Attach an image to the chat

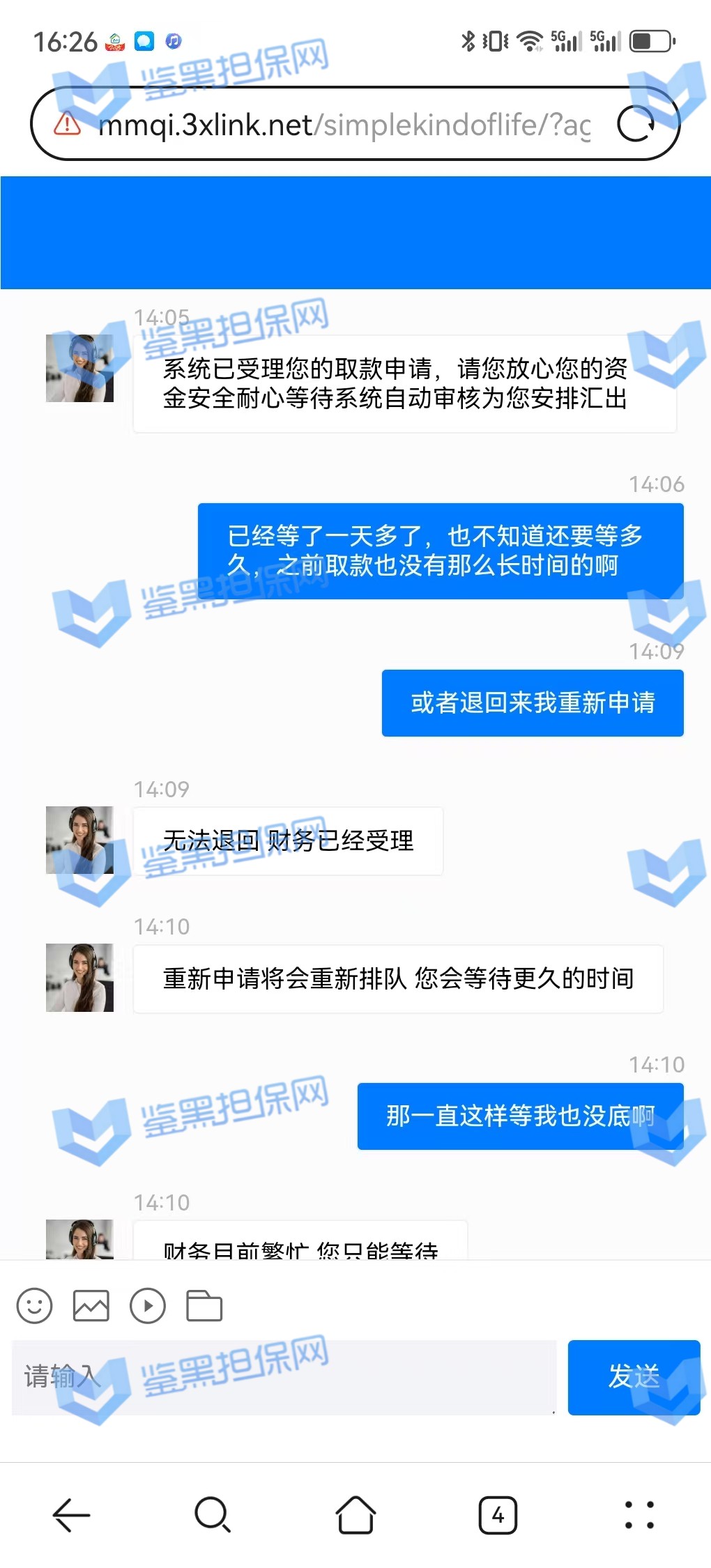click(91, 1305)
